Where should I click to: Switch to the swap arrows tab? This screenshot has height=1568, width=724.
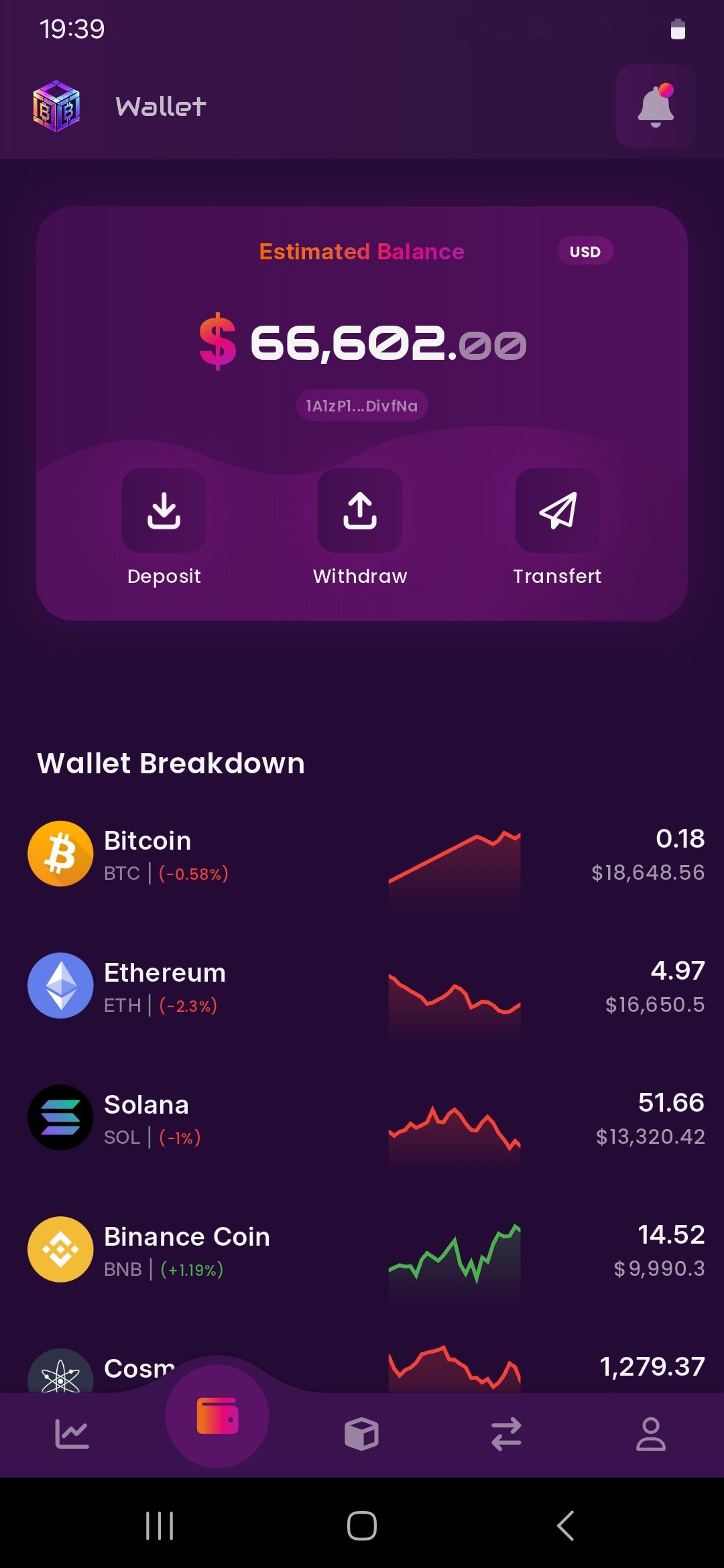pos(506,1434)
